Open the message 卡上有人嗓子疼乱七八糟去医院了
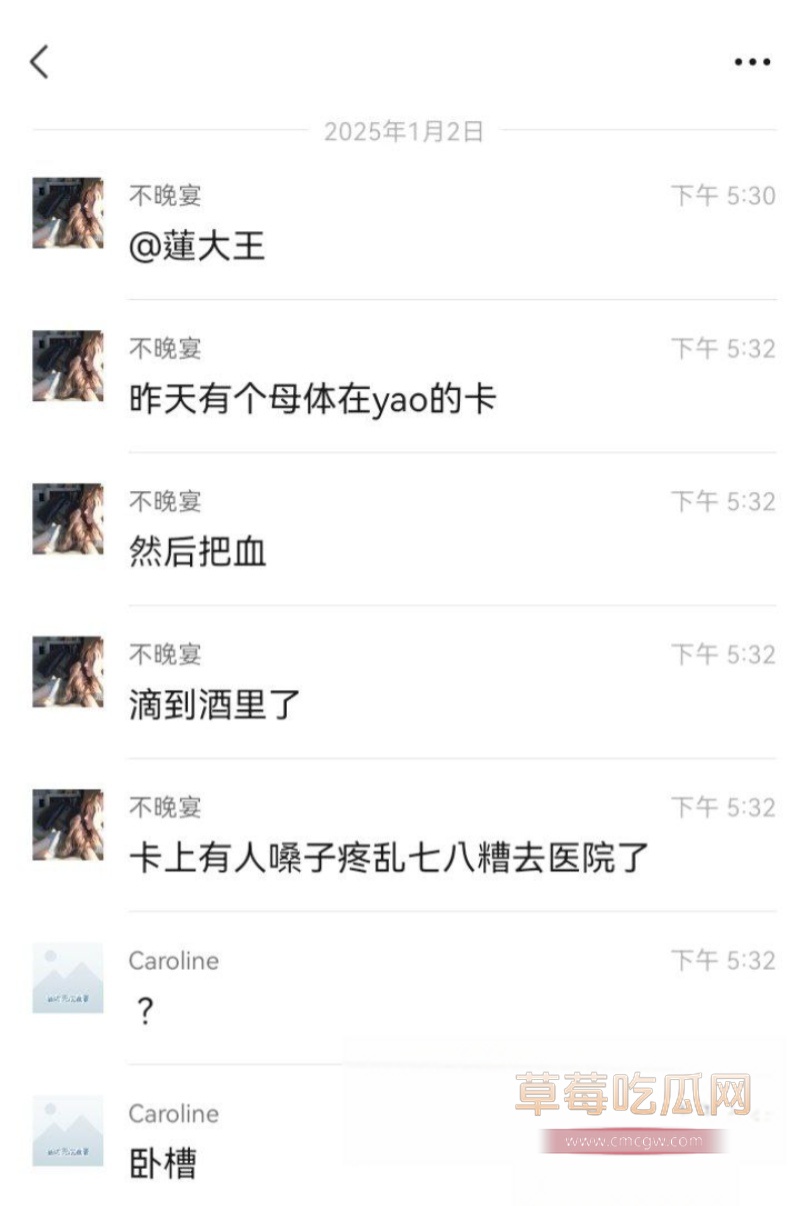800x1206 pixels. pyautogui.click(x=390, y=858)
